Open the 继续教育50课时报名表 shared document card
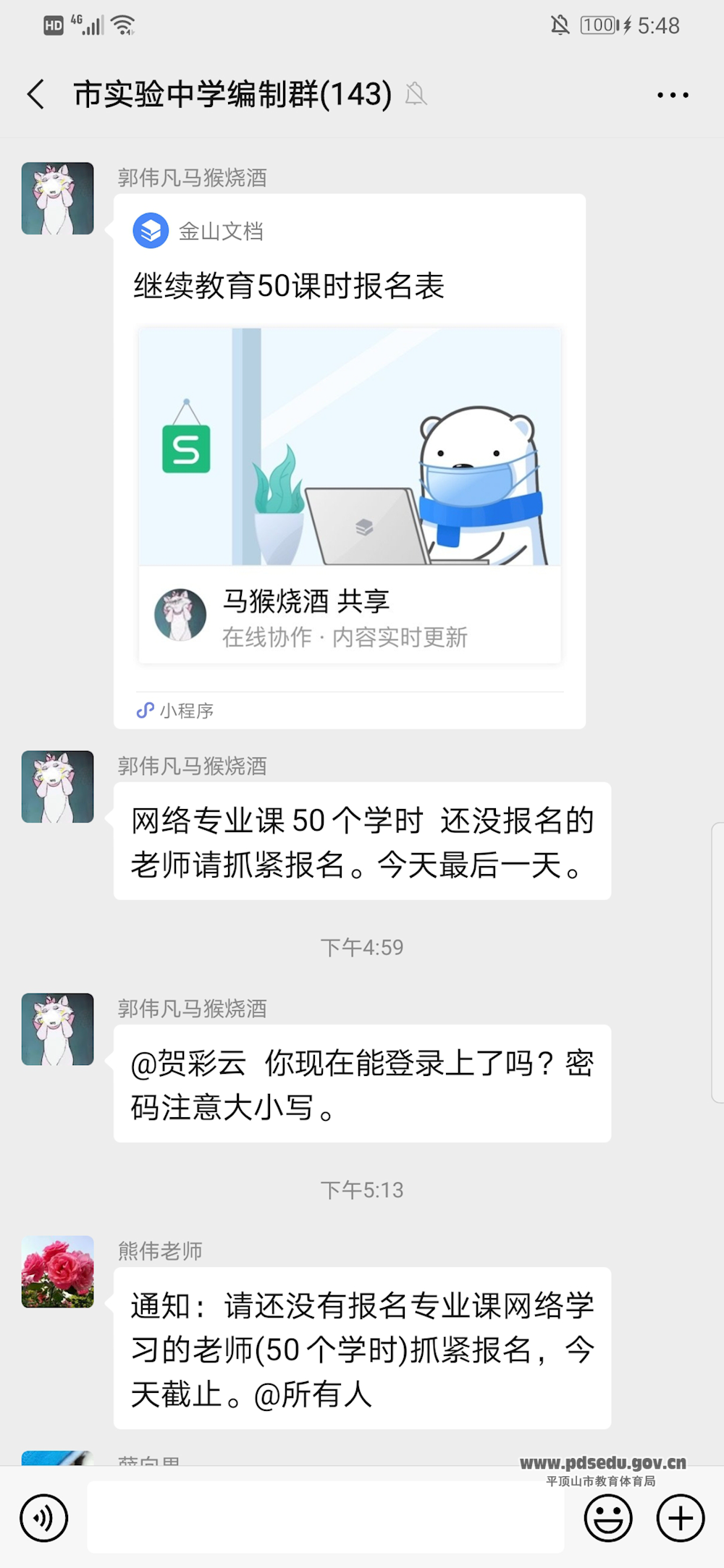Image resolution: width=724 pixels, height=1568 pixels. [350, 463]
